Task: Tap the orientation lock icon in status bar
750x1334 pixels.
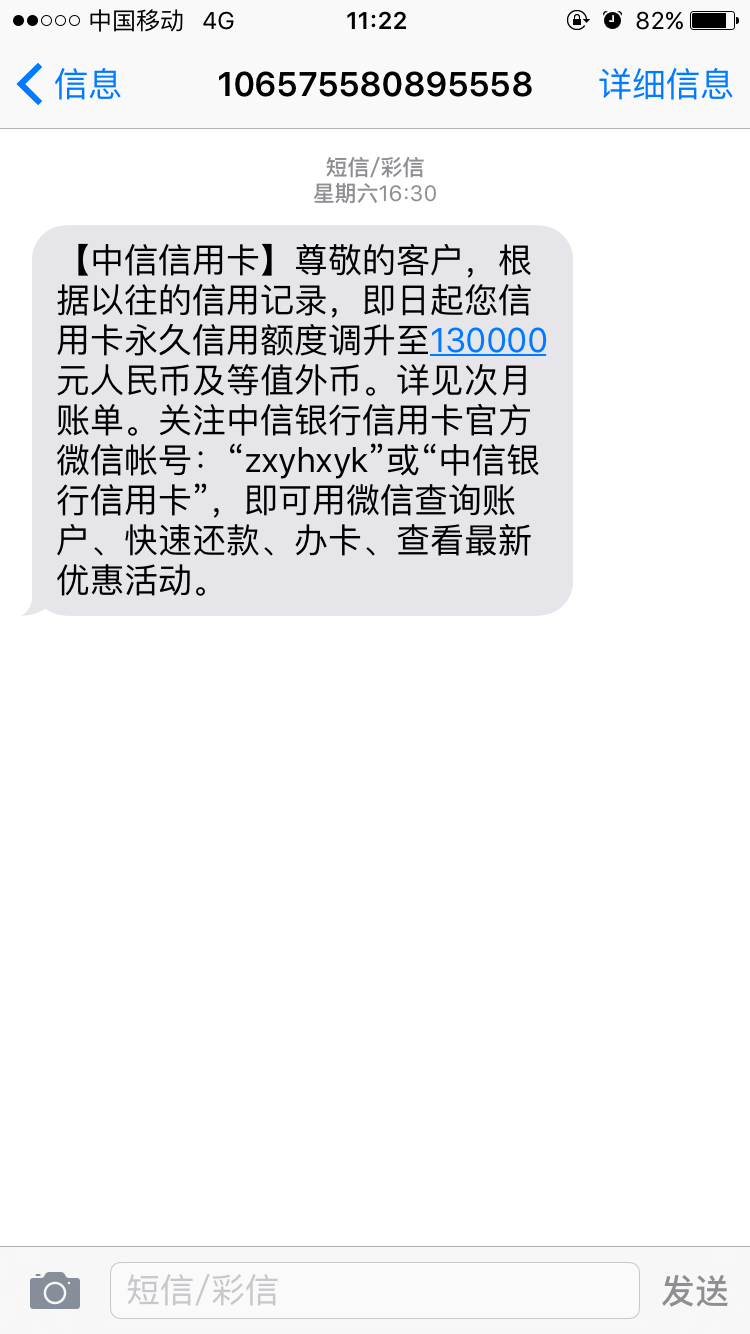Action: 580,18
